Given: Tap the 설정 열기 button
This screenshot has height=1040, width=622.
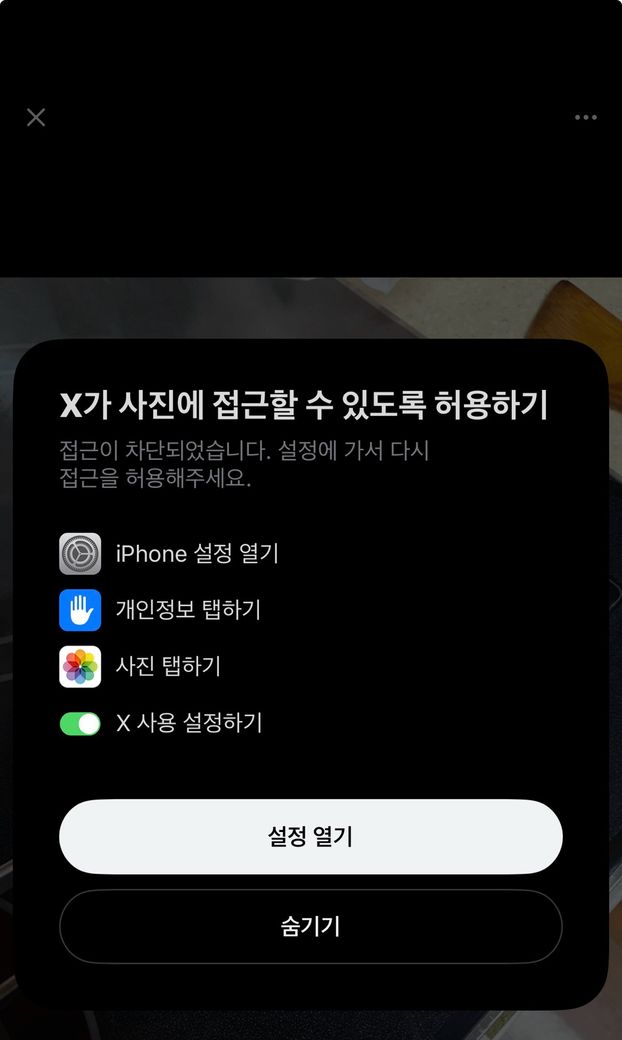Looking at the screenshot, I should [311, 837].
